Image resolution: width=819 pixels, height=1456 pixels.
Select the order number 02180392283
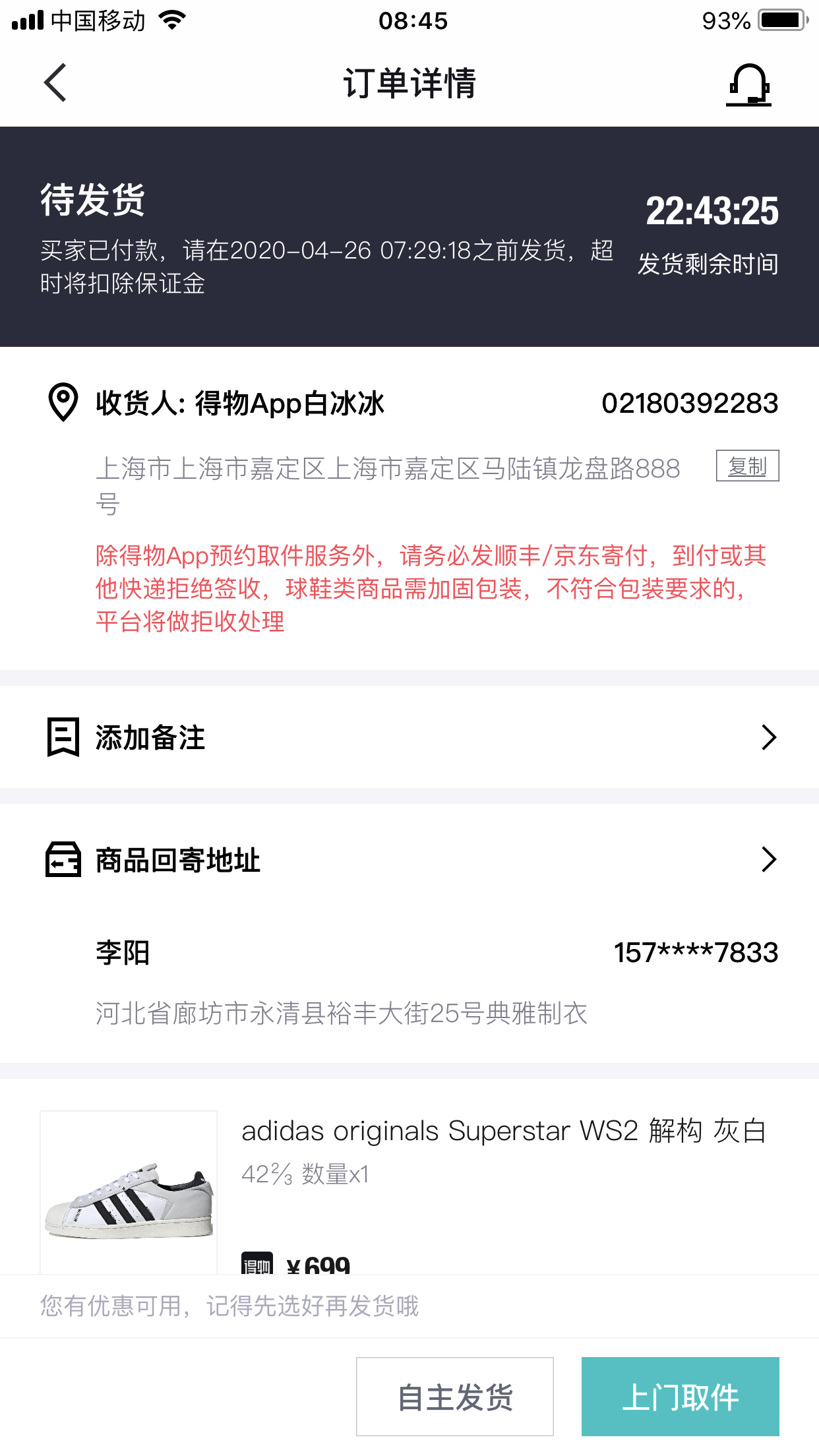click(690, 404)
